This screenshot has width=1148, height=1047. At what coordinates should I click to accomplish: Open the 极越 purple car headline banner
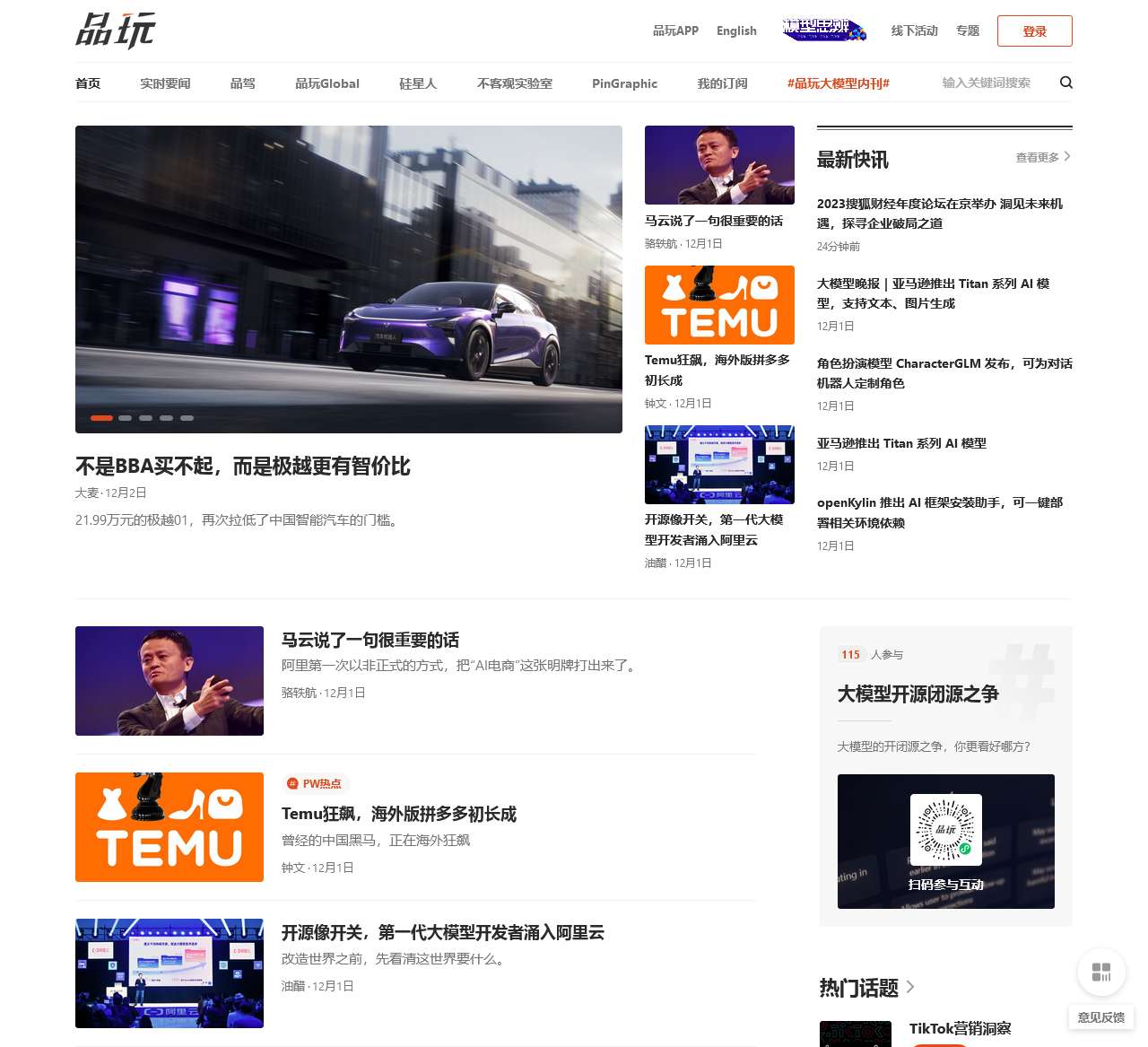point(348,279)
